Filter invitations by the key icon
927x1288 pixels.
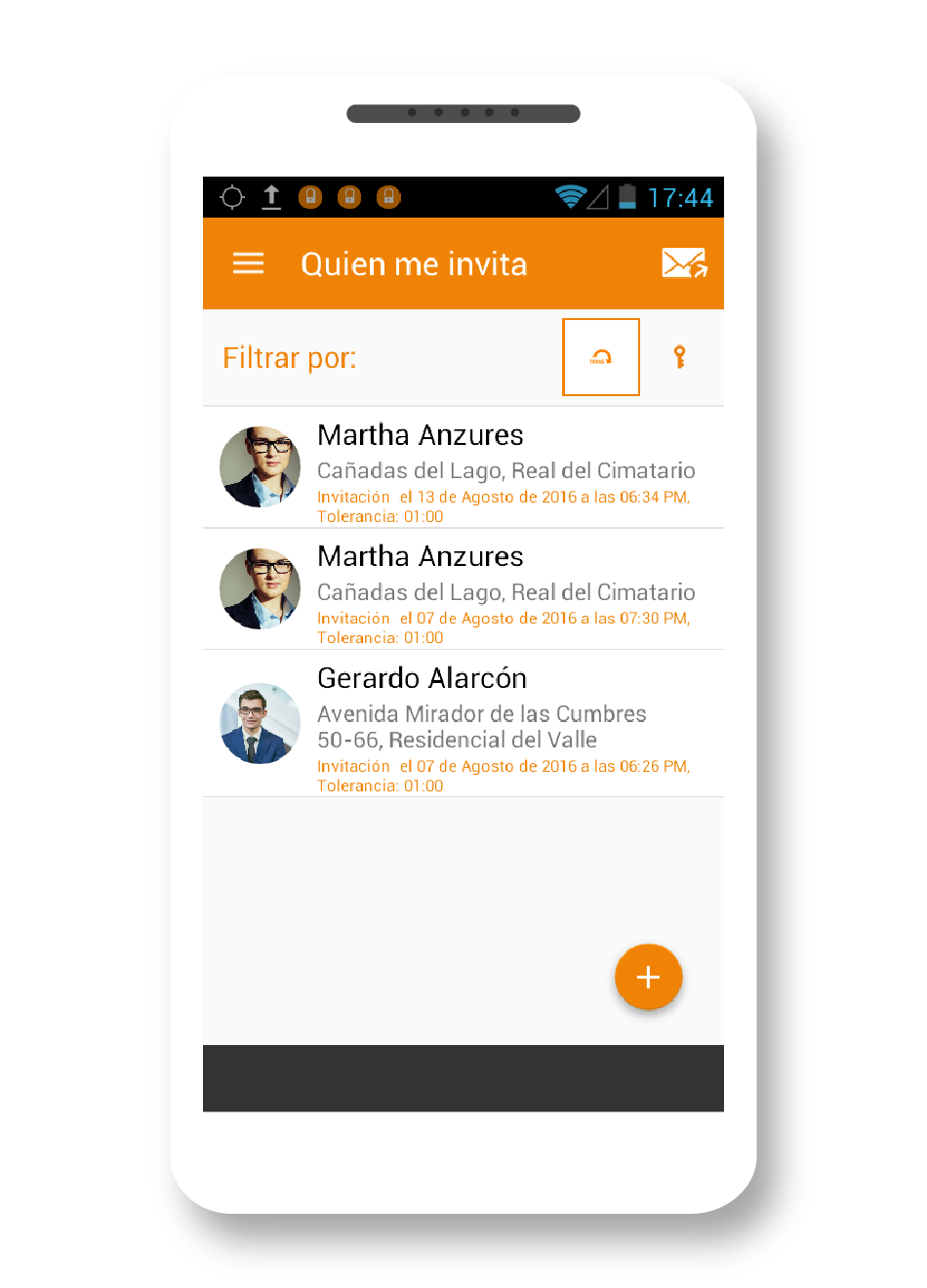[680, 357]
